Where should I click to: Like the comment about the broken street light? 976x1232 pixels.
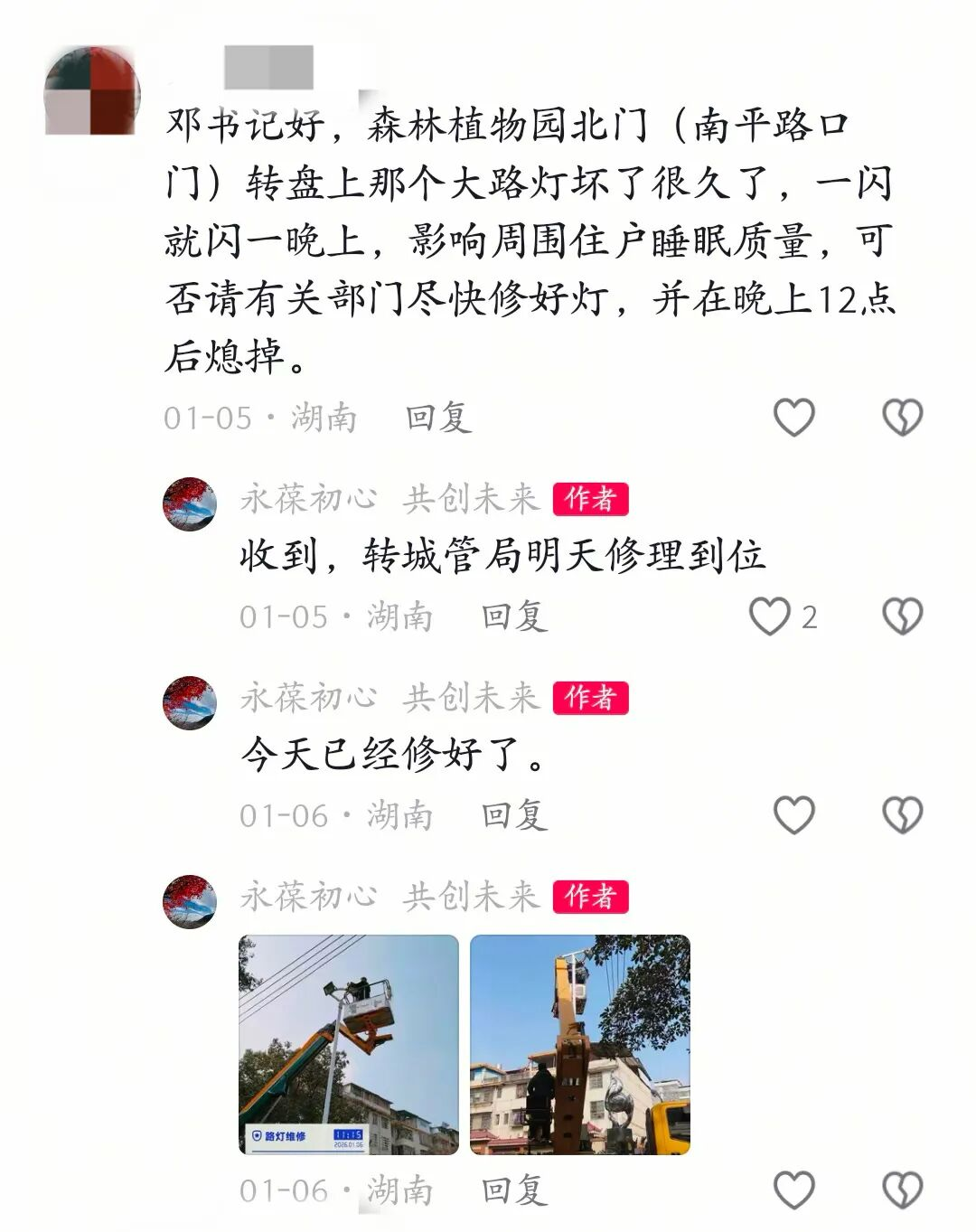[x=793, y=418]
